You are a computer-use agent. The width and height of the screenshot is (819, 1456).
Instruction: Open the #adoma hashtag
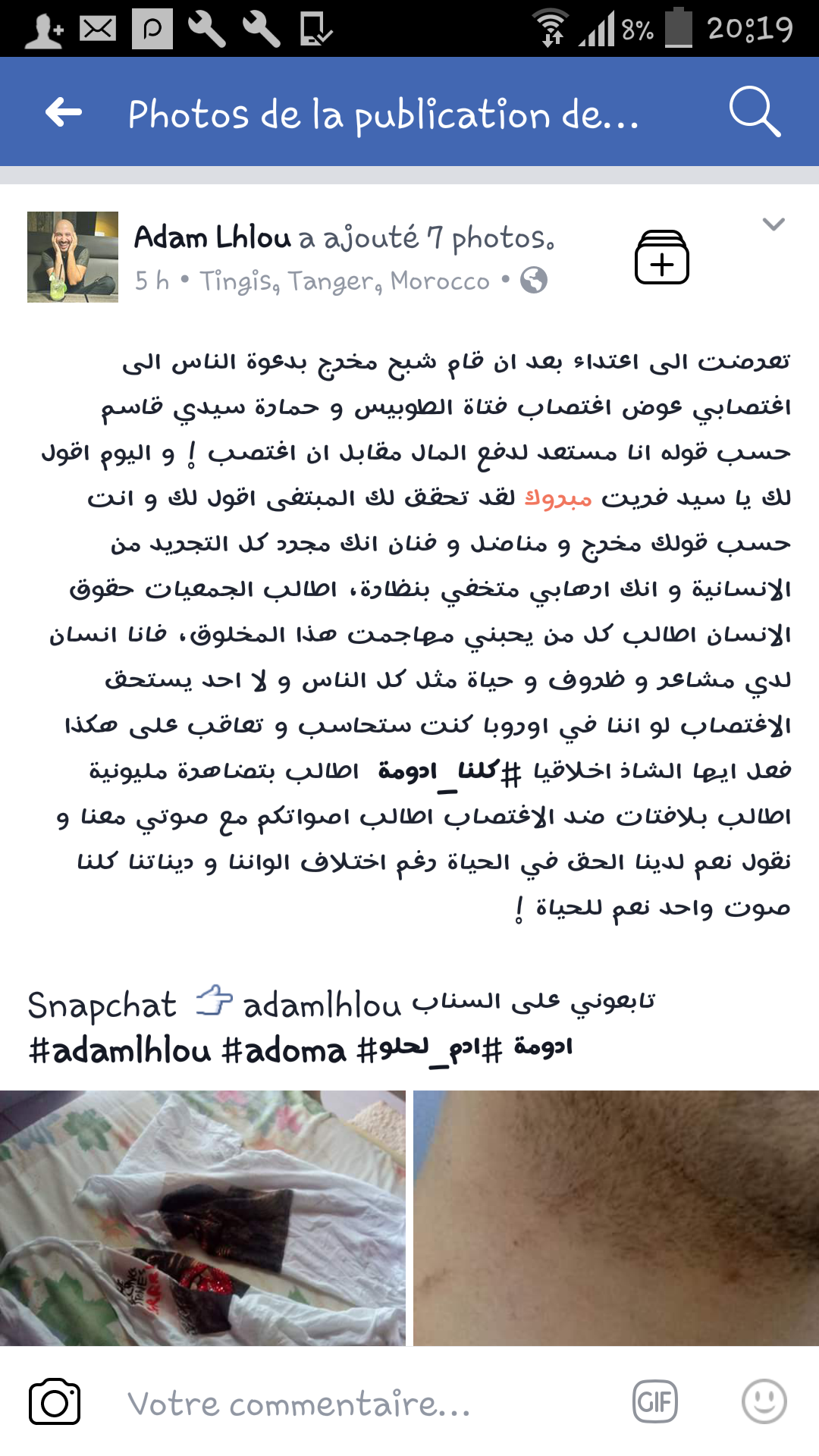point(284,1051)
